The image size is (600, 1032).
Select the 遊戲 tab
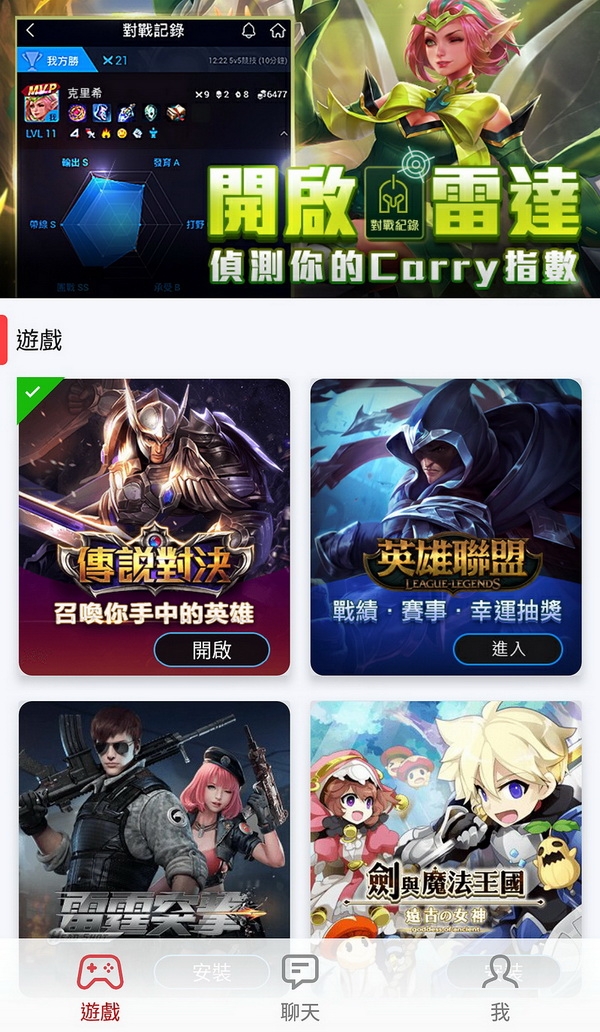pyautogui.click(x=100, y=988)
